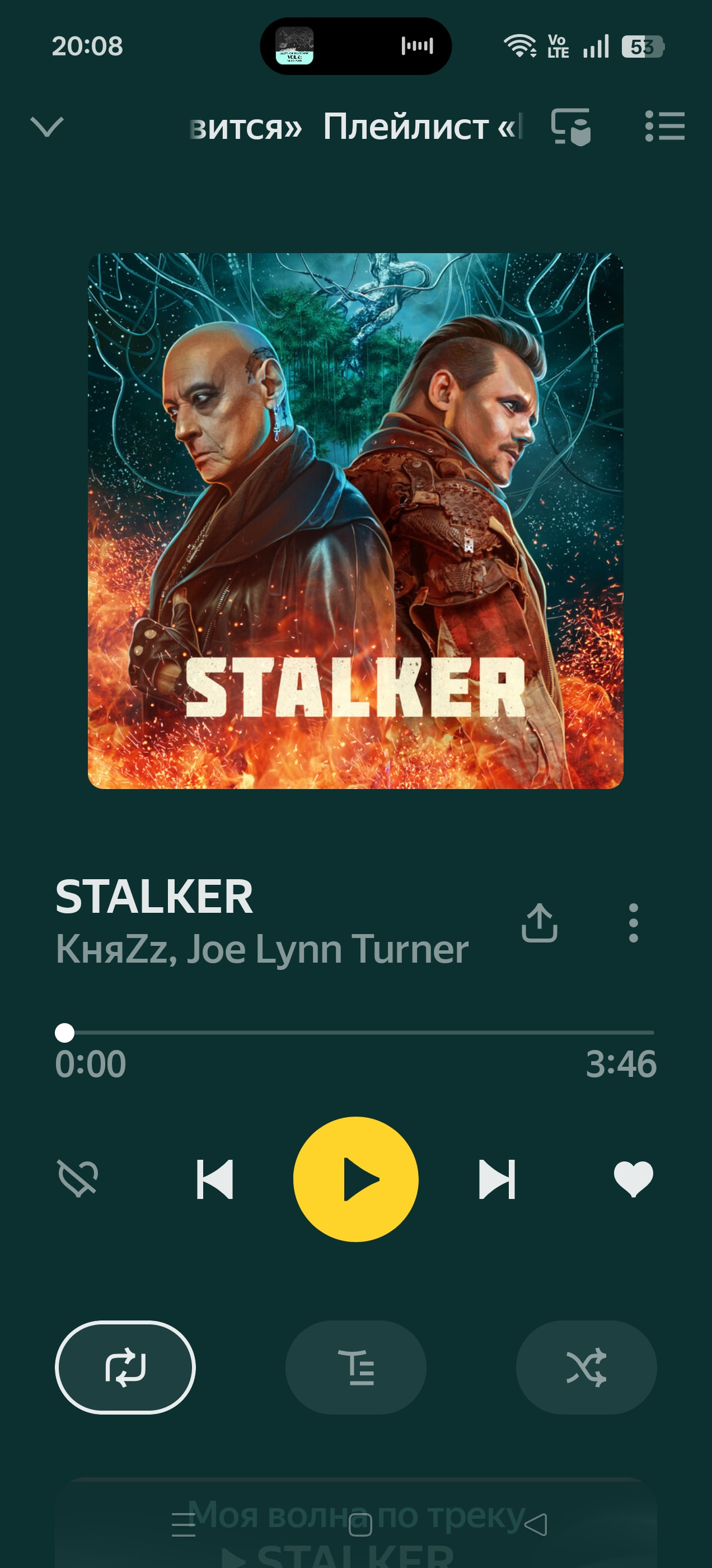Show the song lyrics

click(356, 1367)
